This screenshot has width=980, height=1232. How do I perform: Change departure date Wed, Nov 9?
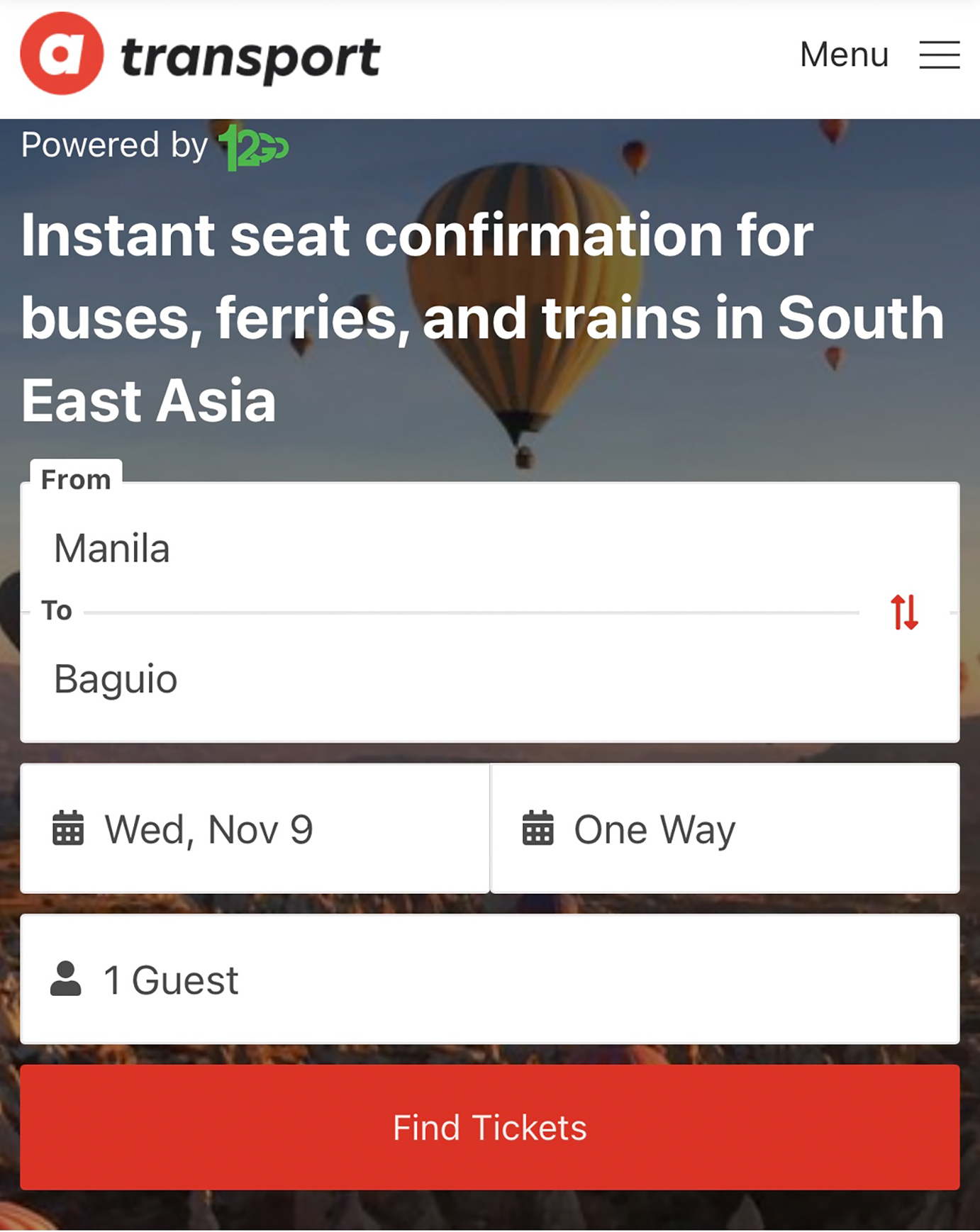point(255,829)
